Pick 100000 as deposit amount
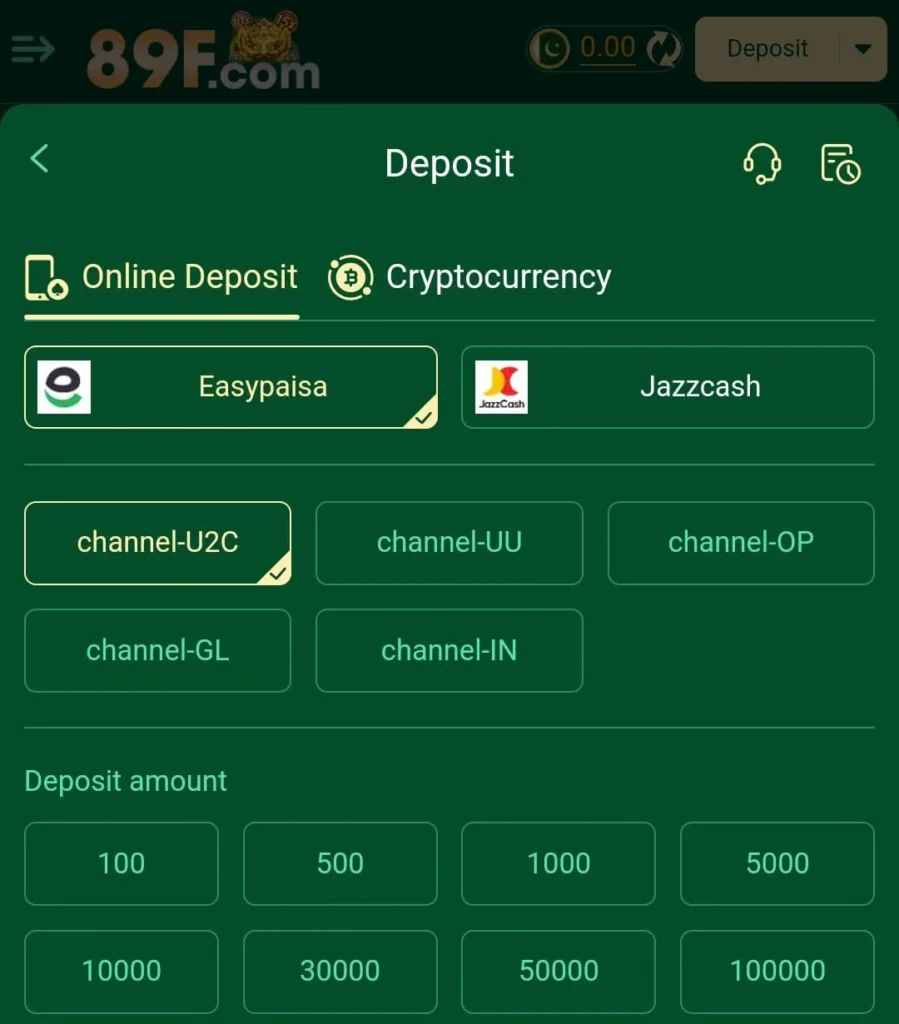The image size is (899, 1024). pos(777,971)
